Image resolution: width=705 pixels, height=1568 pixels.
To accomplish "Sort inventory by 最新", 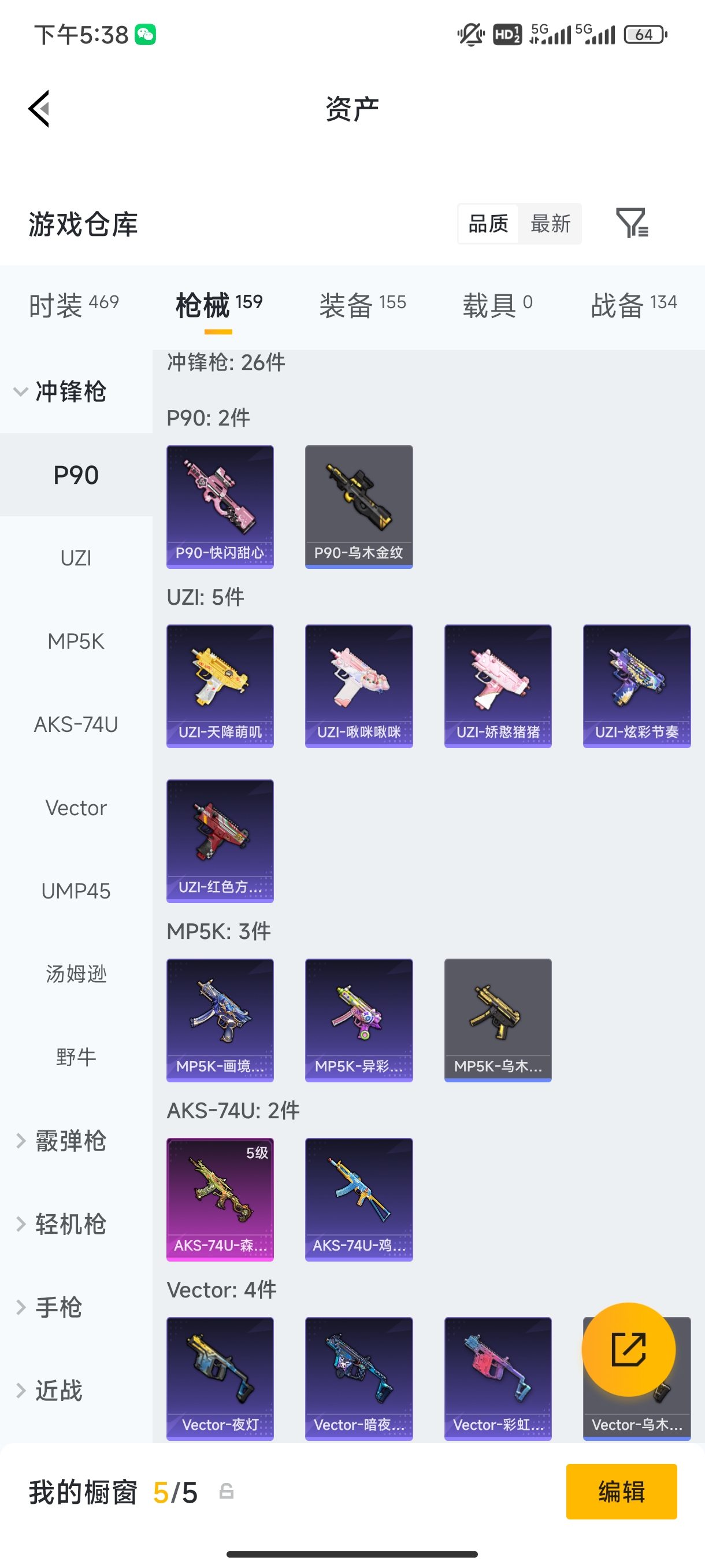I will (550, 223).
